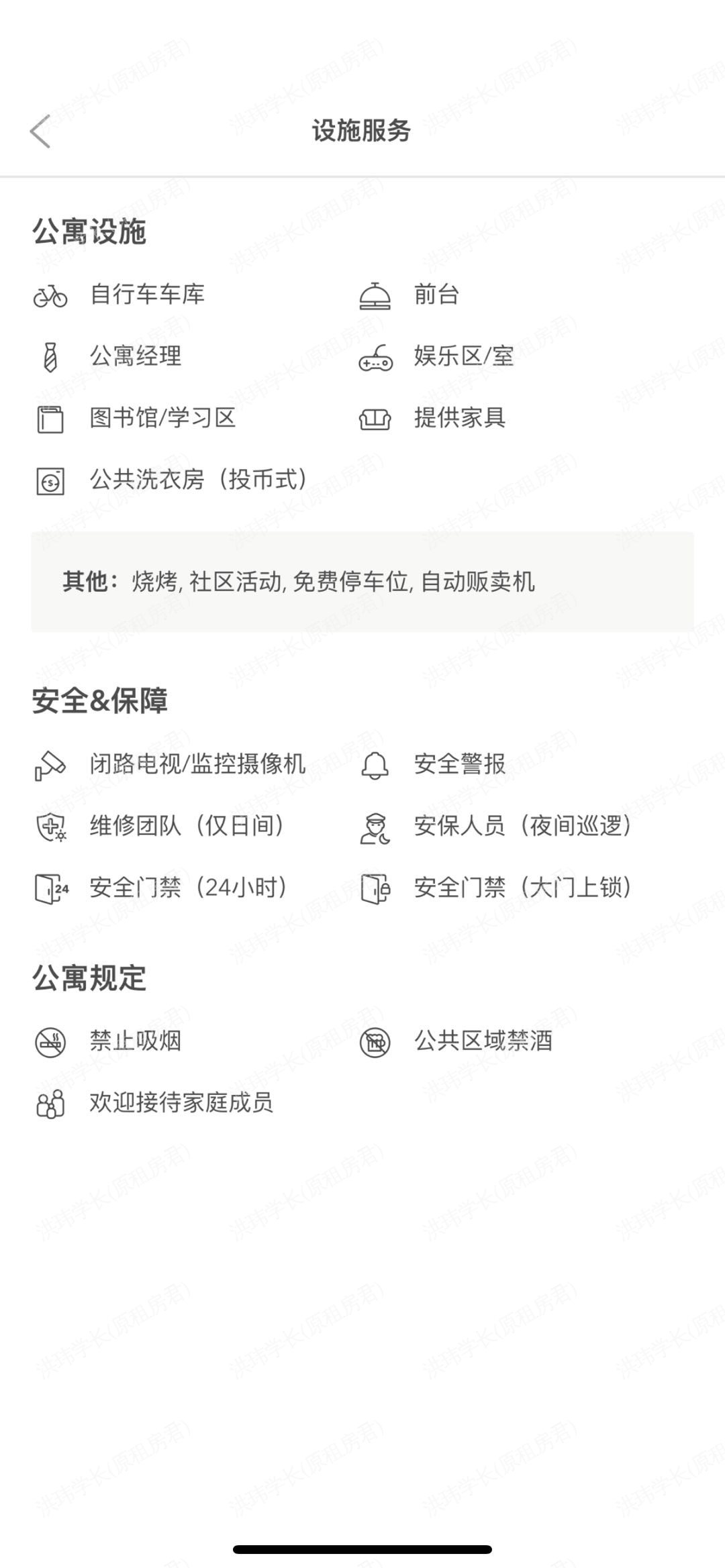Go back from the 设施服务 page

click(x=40, y=131)
